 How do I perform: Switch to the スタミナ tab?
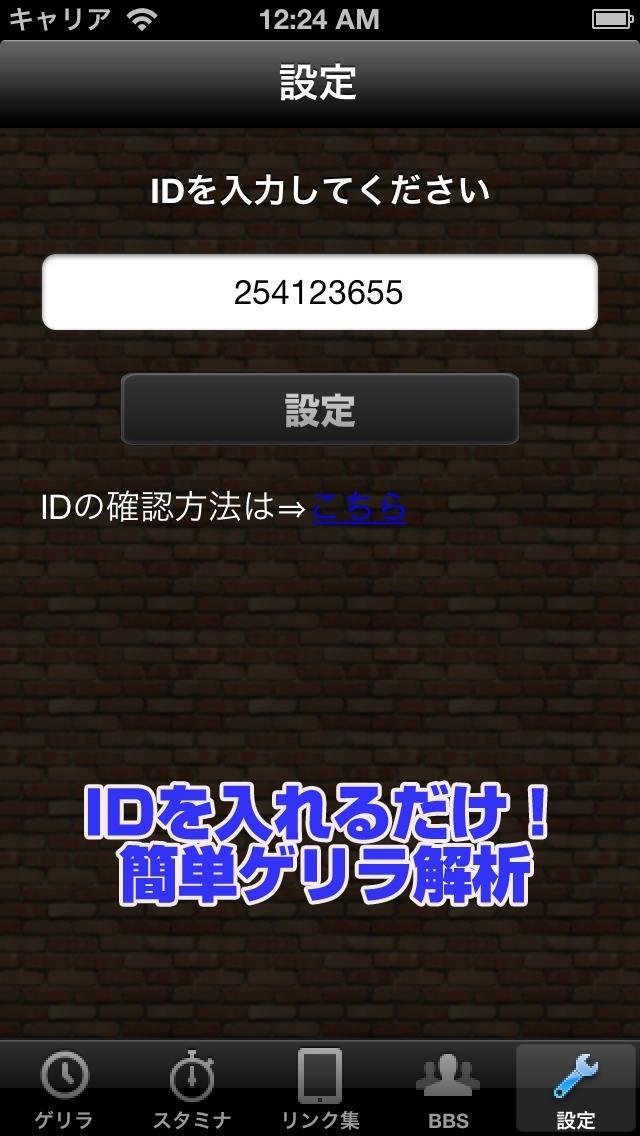[192, 1090]
